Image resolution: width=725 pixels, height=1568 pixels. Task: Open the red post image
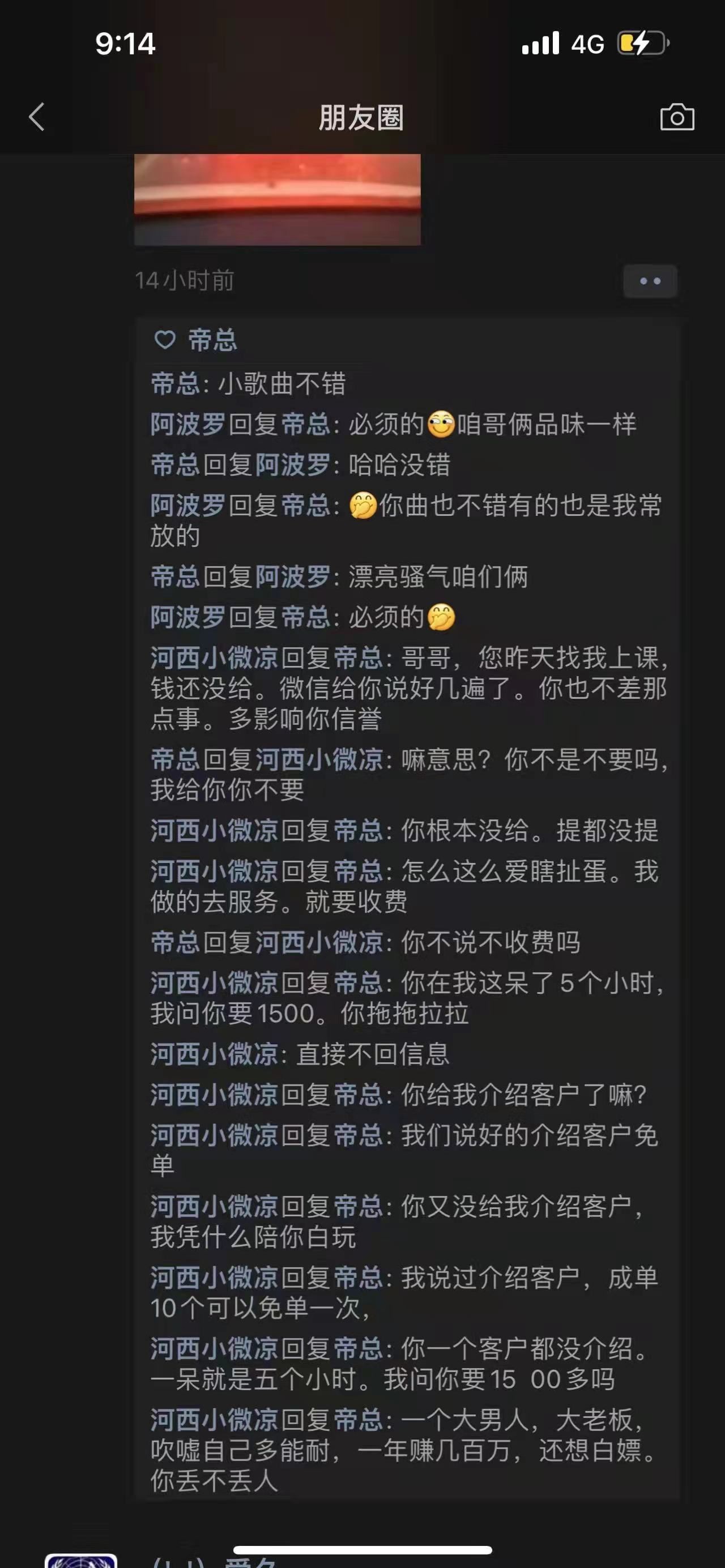pos(277,200)
